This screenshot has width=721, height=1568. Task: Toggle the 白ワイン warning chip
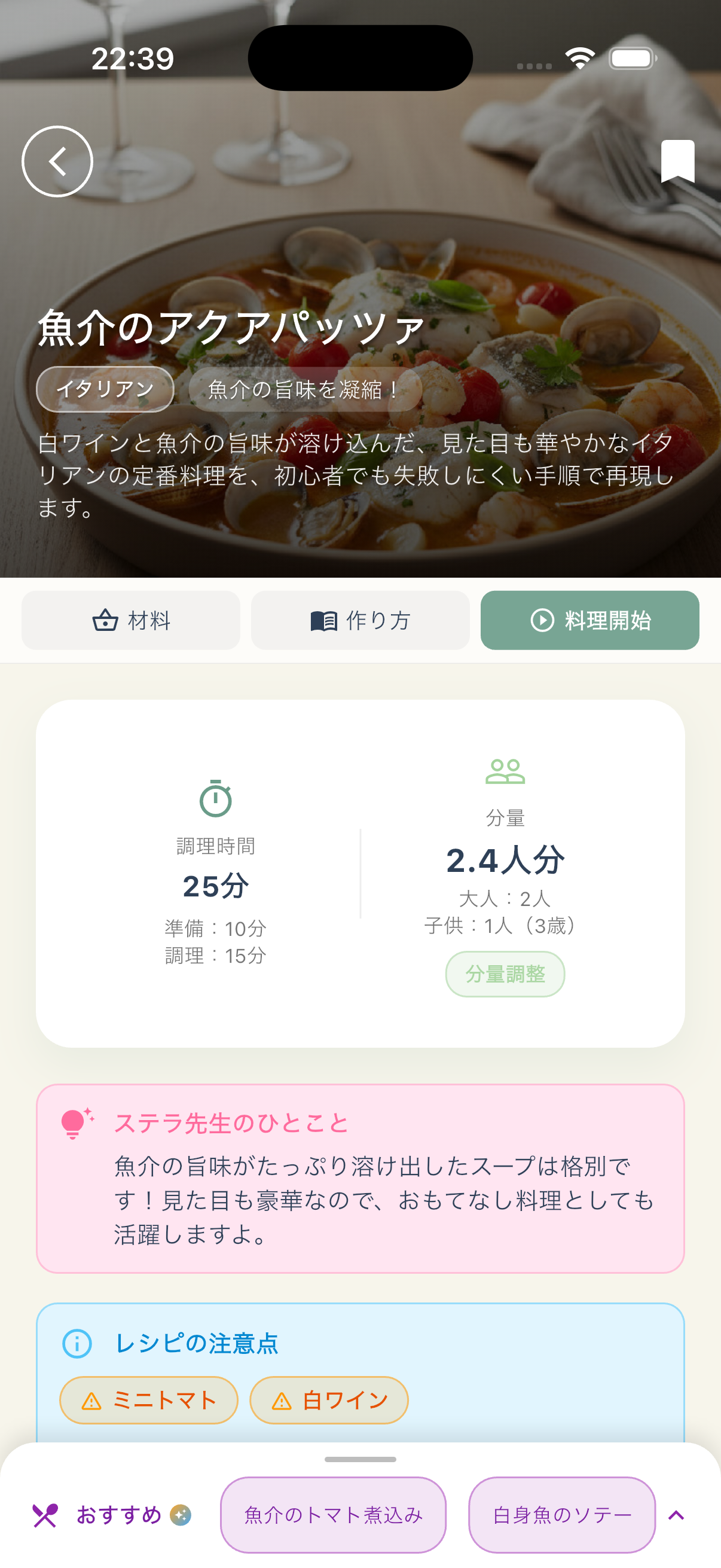pyautogui.click(x=328, y=1399)
